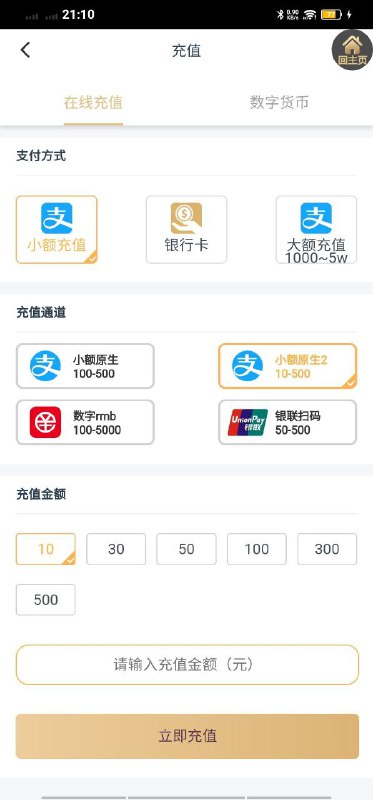The width and height of the screenshot is (373, 800).
Task: Choose the 30 yuan amount
Action: pyautogui.click(x=116, y=549)
